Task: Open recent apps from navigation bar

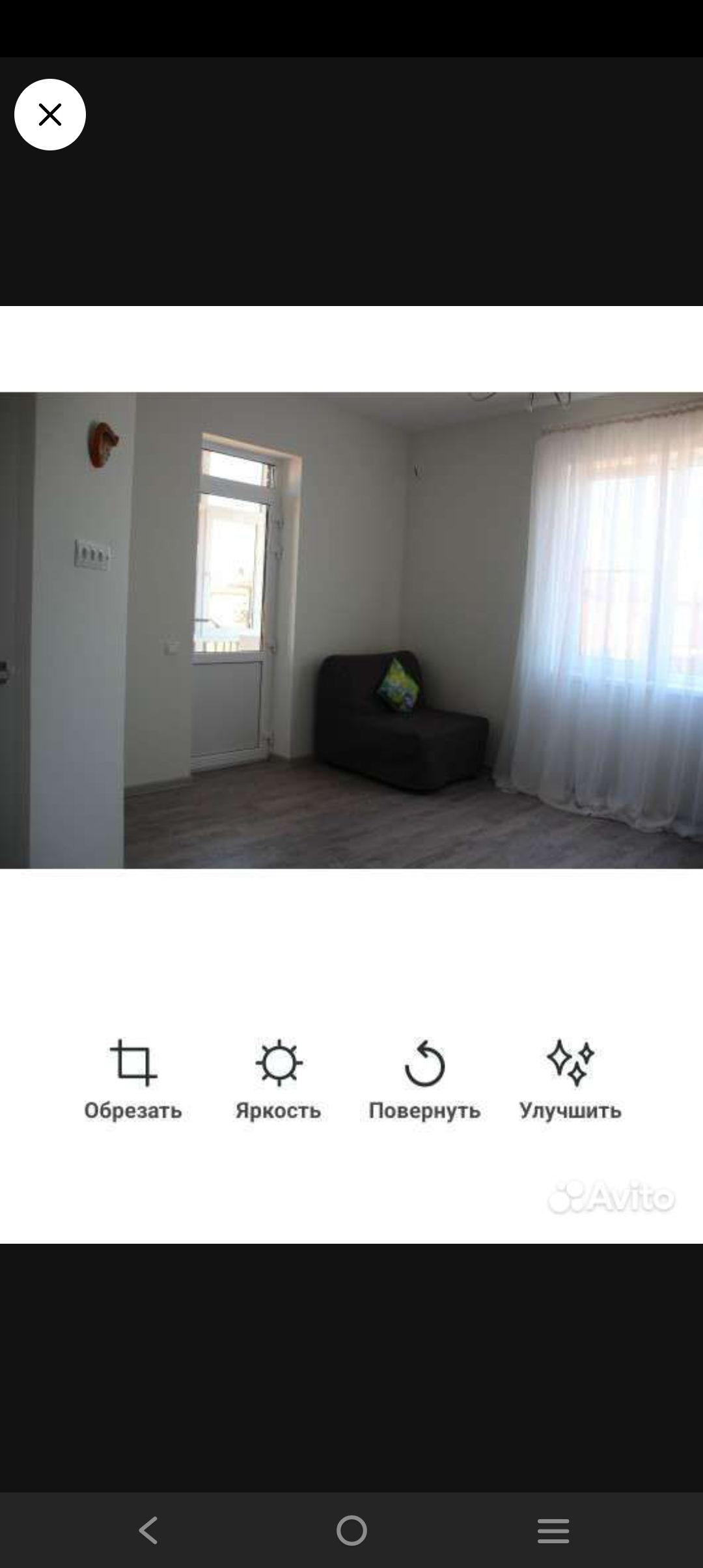Action: (553, 1530)
